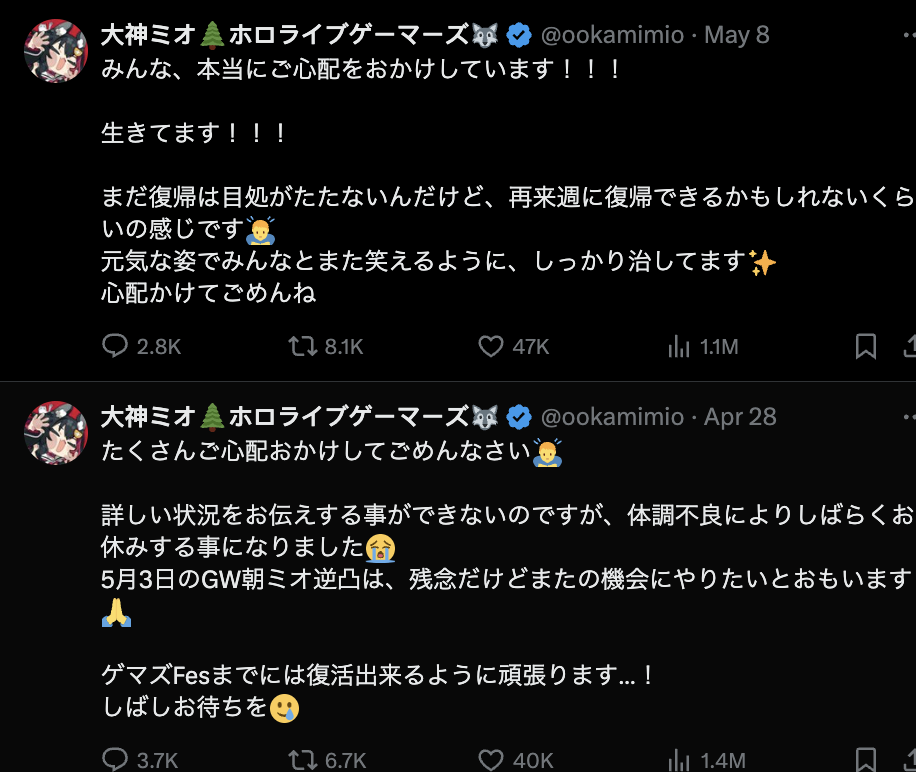Open the Apr 28 tweet's overflow menu
The width and height of the screenshot is (916, 772).
[908, 417]
